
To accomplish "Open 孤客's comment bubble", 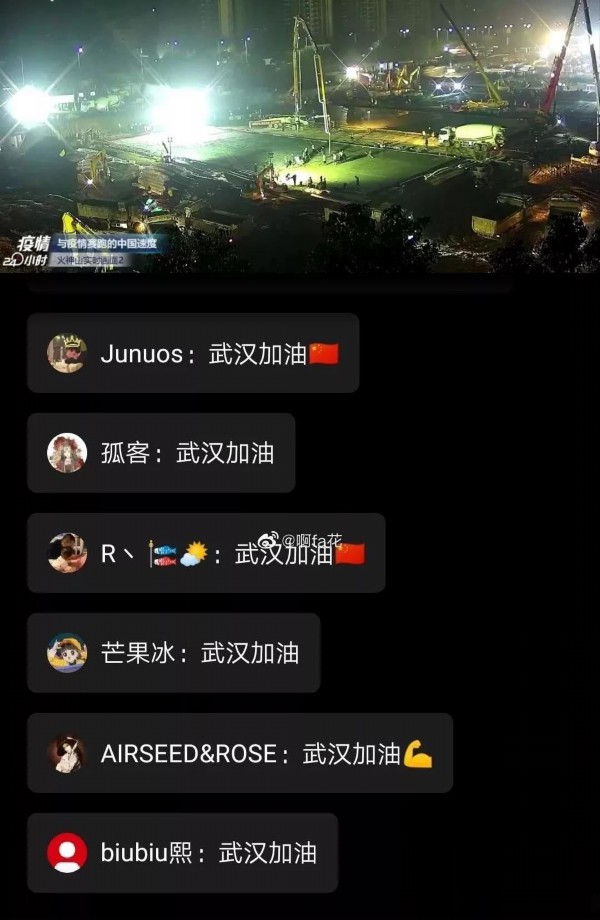I will click(161, 453).
